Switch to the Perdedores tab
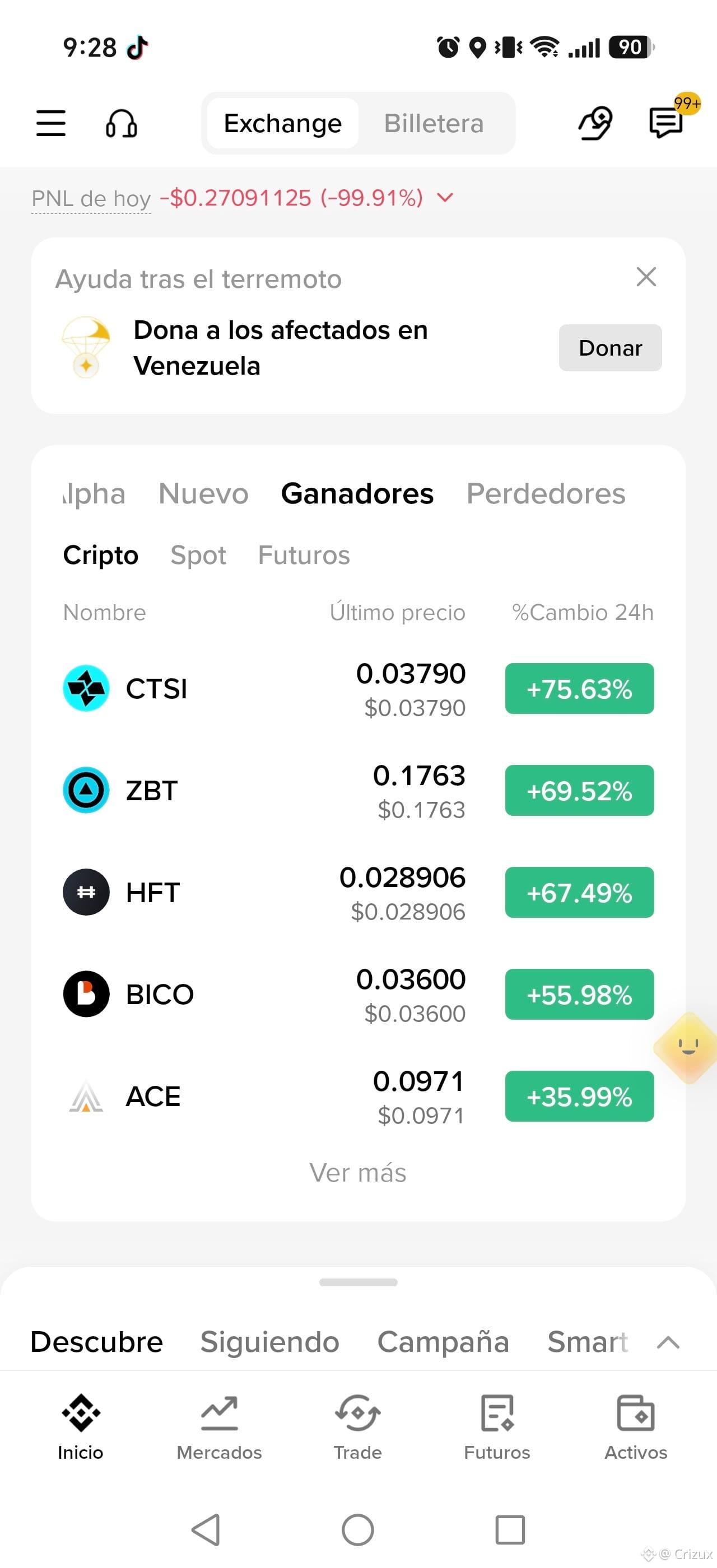This screenshot has height=1568, width=717. pyautogui.click(x=546, y=493)
